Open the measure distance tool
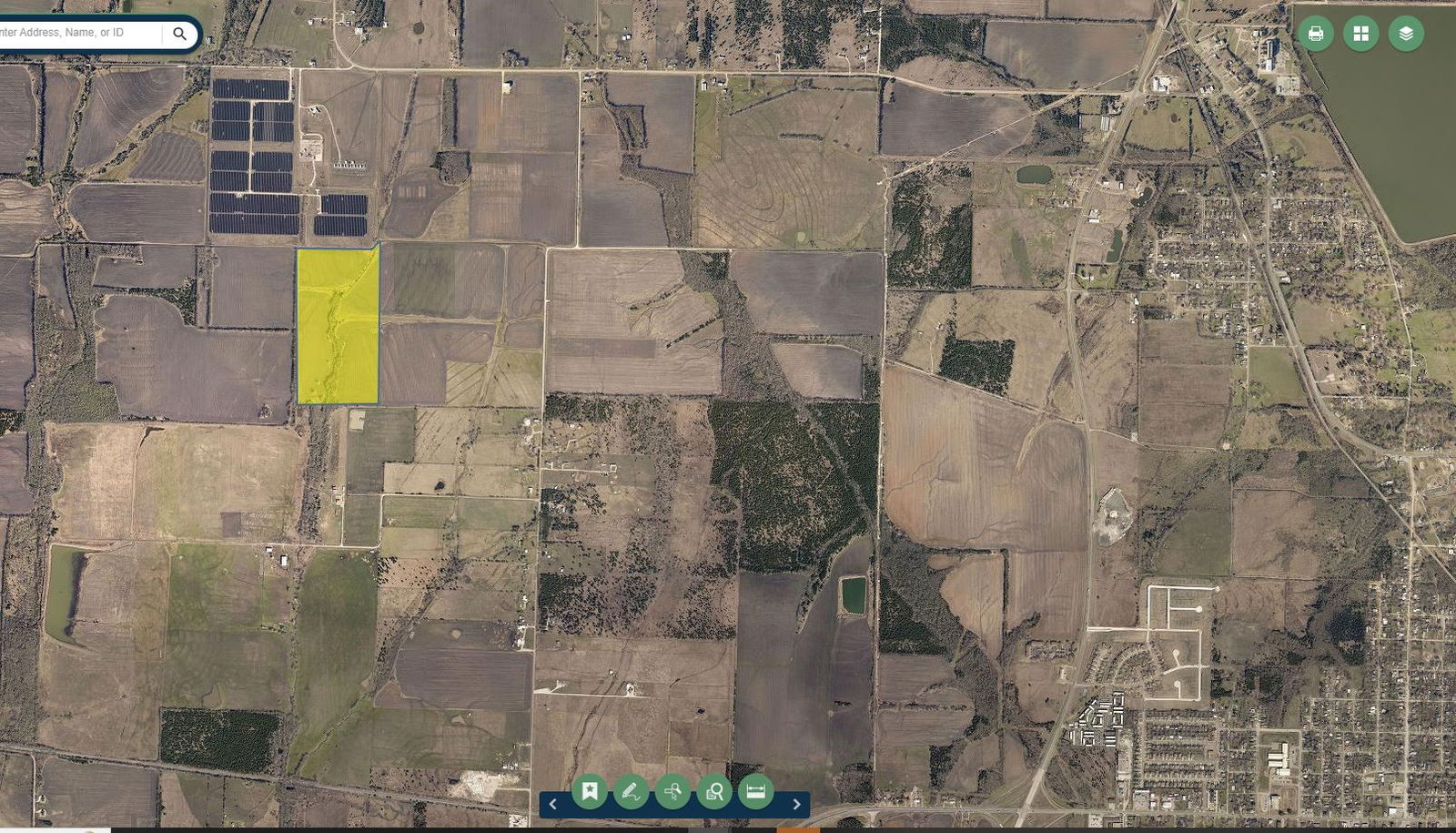Screen dimensions: 1456x833 [x=755, y=791]
